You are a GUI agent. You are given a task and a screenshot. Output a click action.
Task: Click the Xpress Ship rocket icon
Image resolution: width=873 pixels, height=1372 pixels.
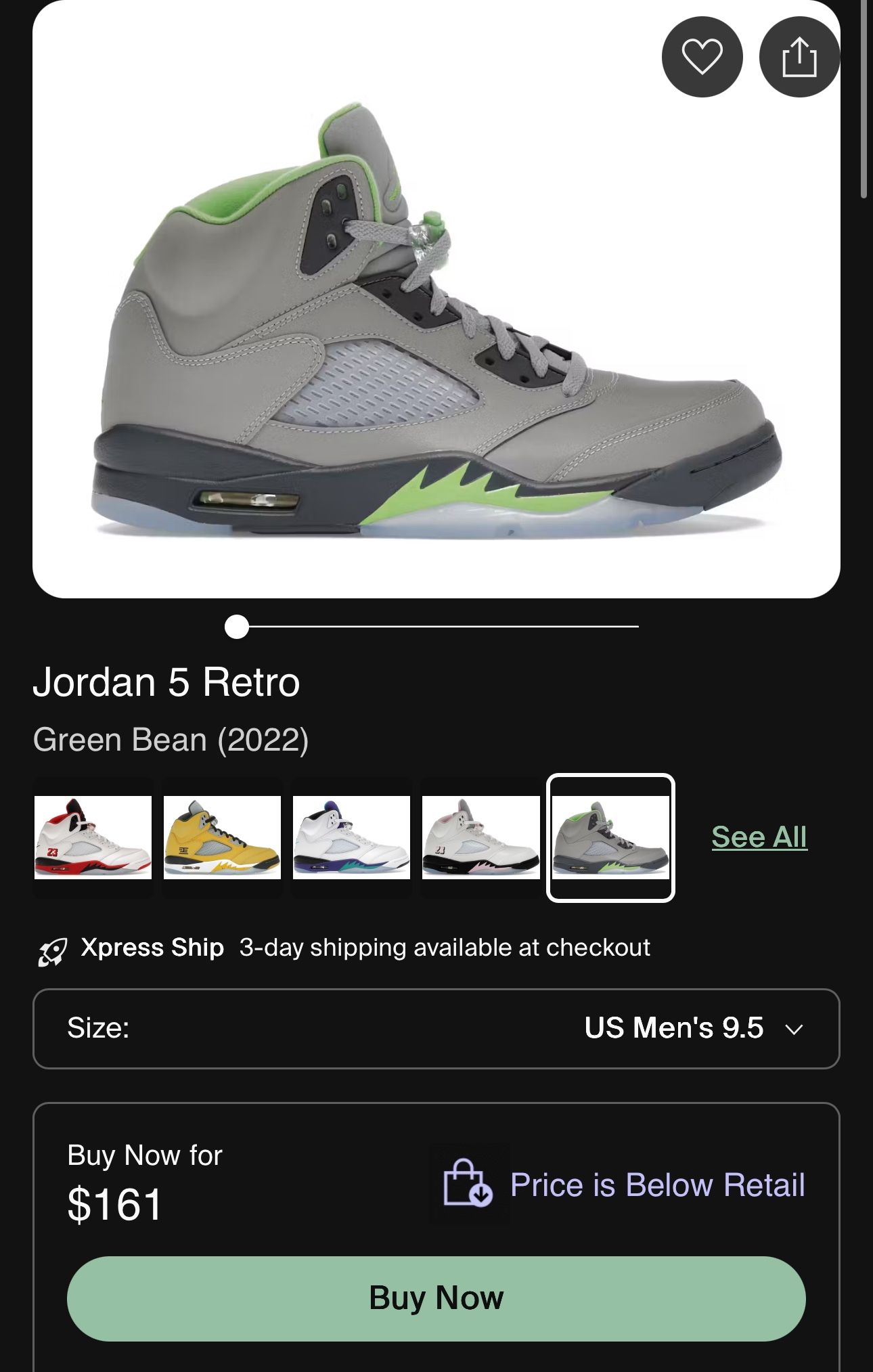(x=50, y=948)
